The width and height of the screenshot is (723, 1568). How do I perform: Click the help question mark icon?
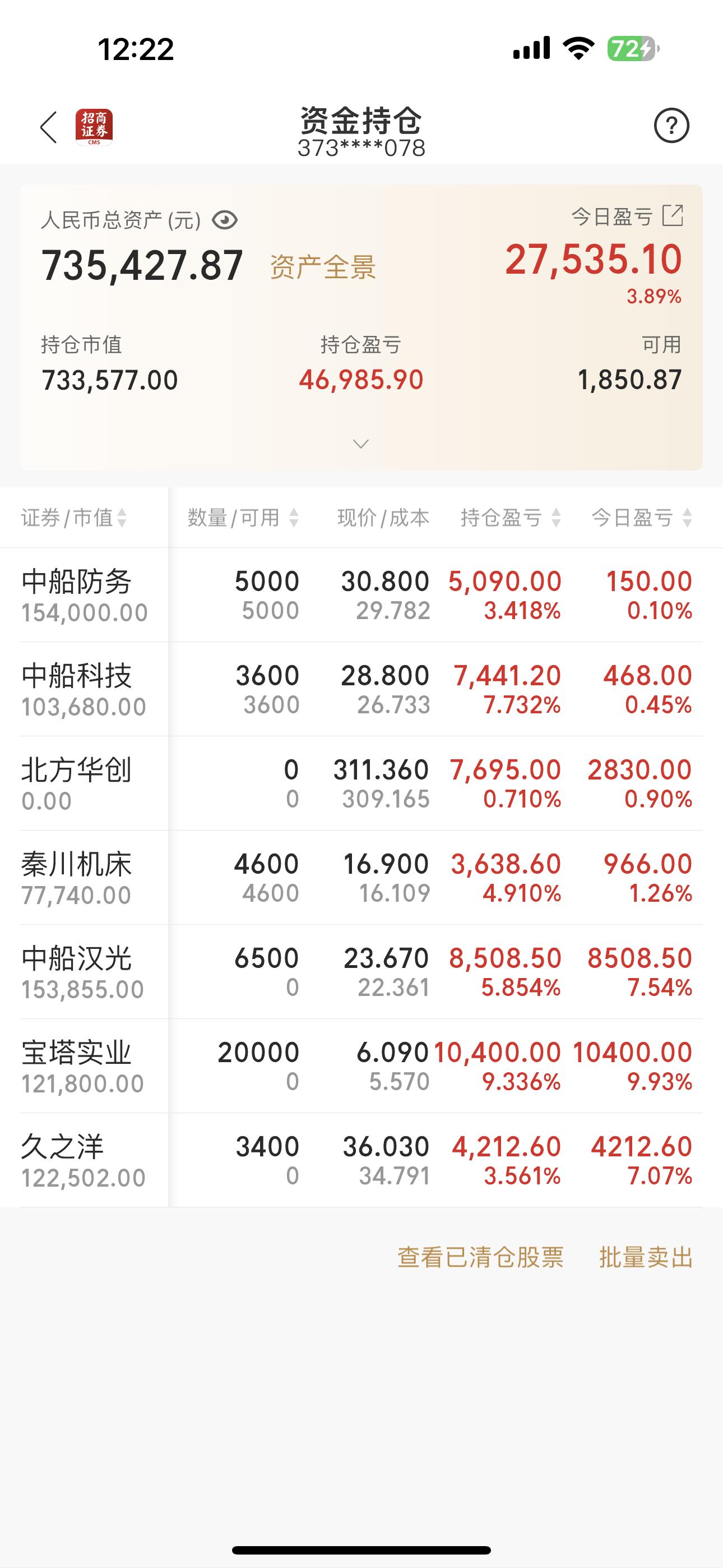click(x=671, y=126)
